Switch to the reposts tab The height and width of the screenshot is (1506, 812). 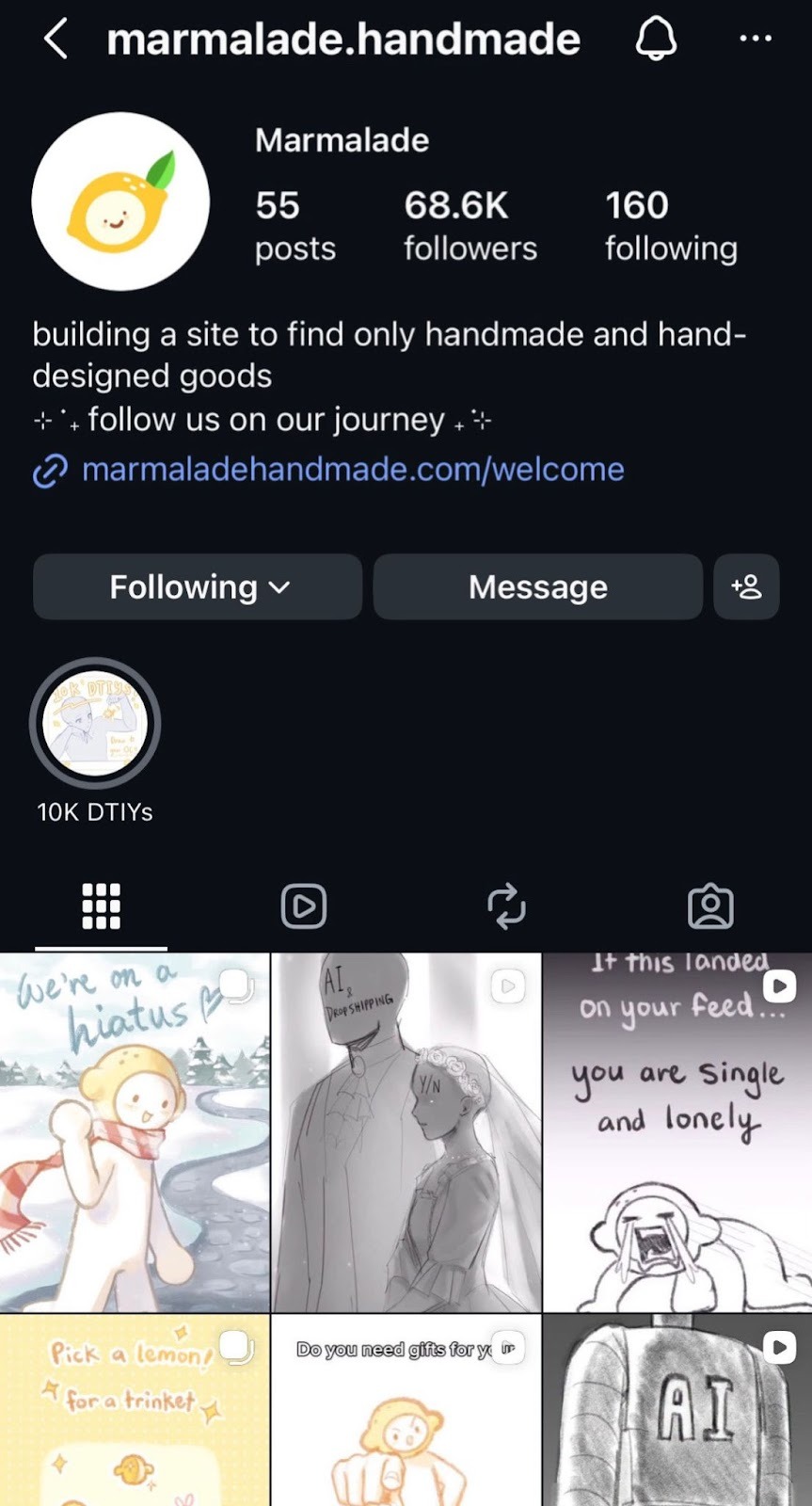pos(506,906)
